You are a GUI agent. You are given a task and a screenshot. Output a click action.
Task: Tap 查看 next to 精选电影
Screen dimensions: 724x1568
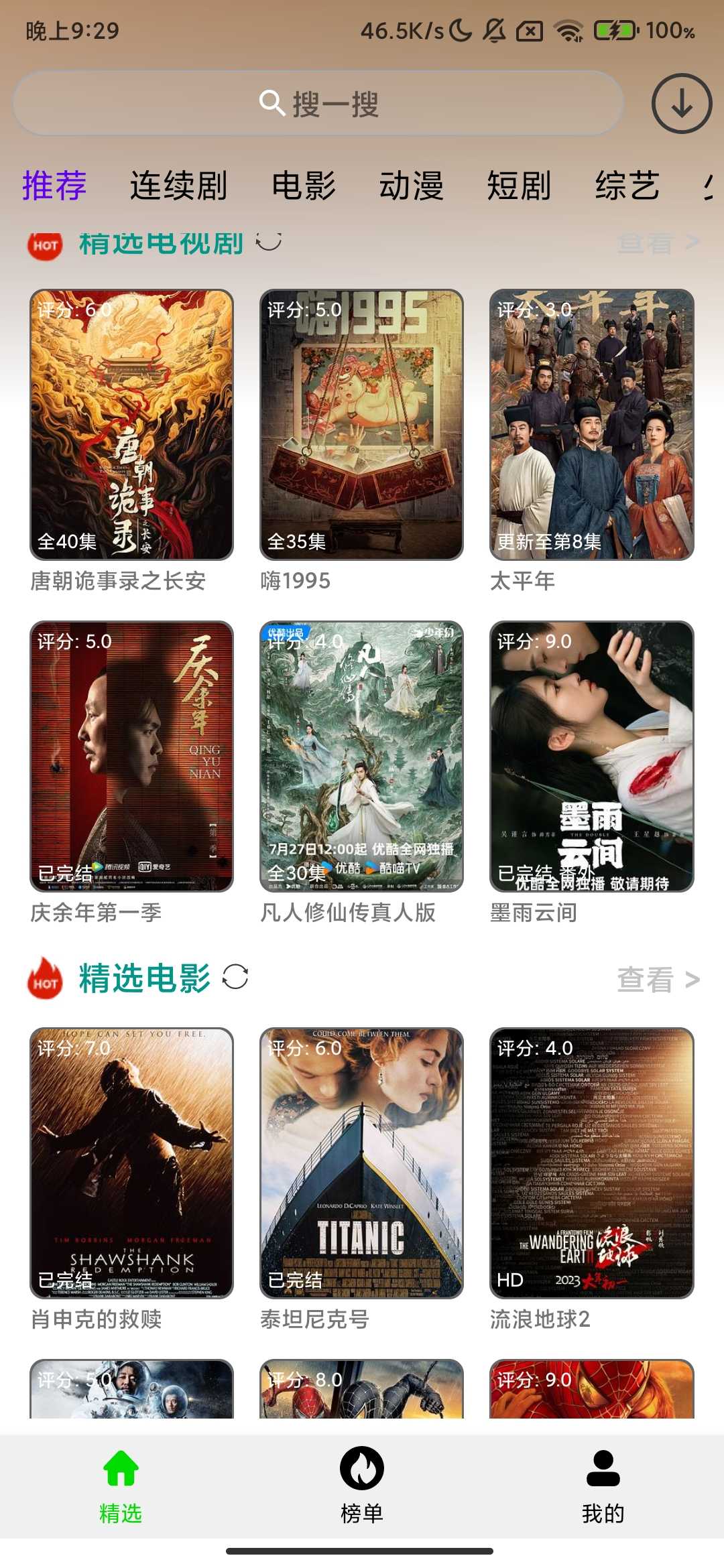tap(658, 980)
